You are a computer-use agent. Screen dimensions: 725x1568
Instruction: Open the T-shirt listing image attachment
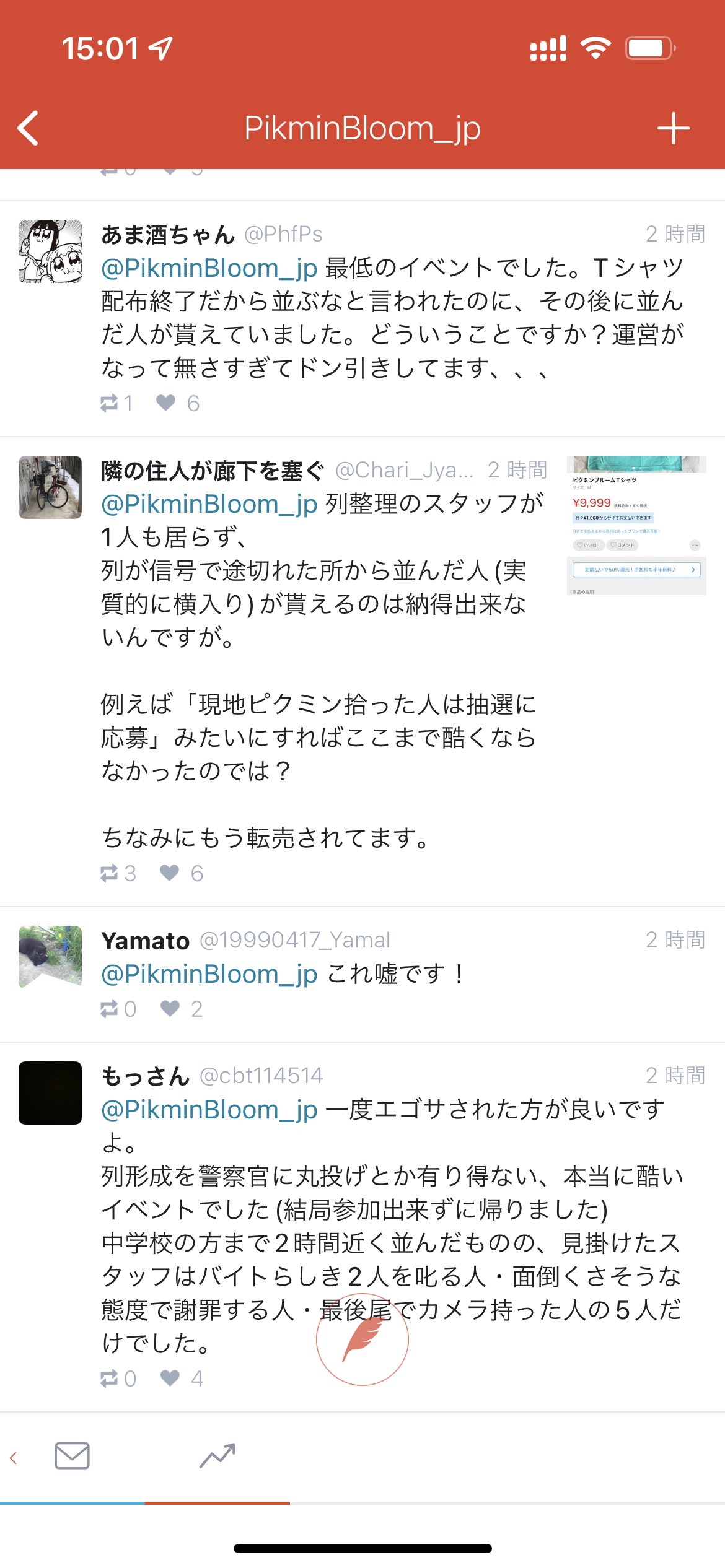coord(636,525)
